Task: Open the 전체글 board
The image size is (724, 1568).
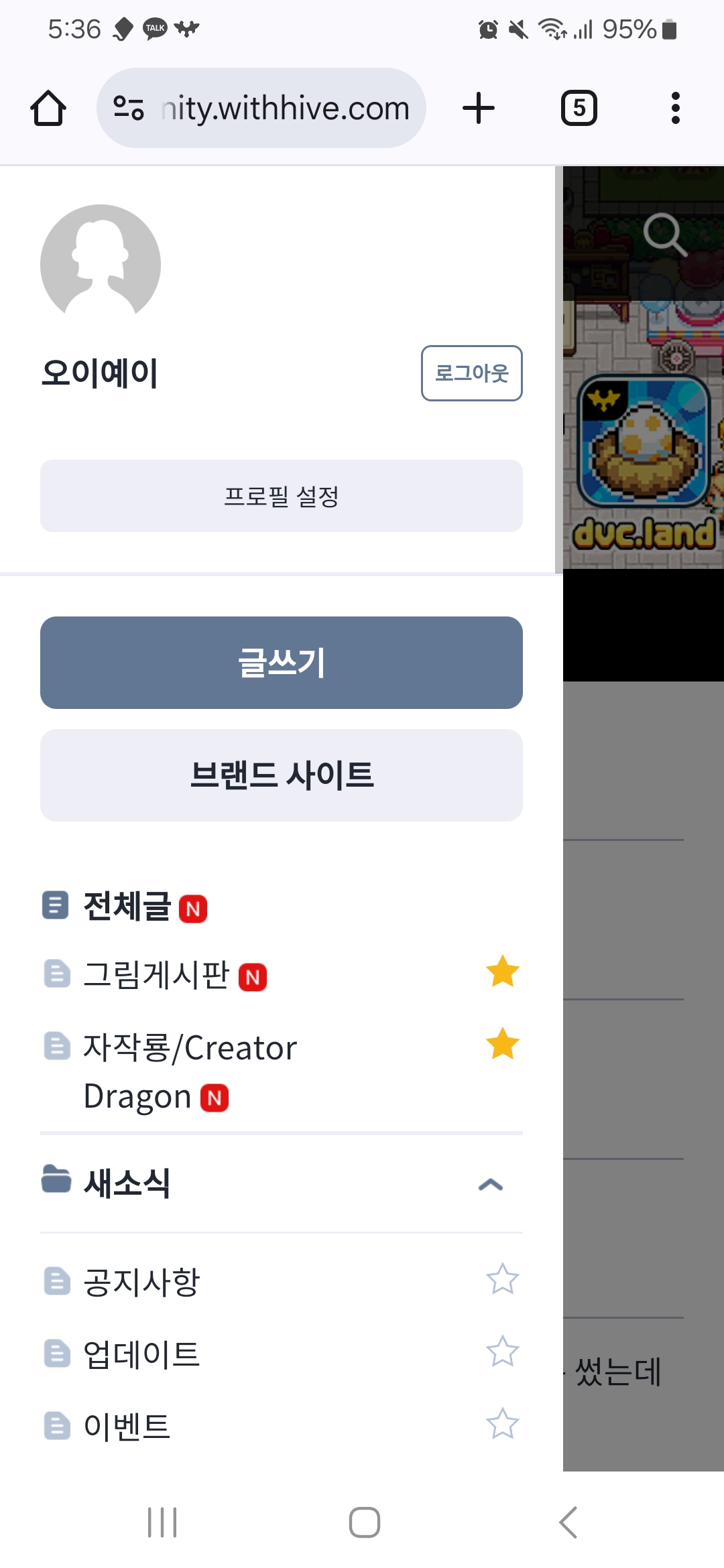Action: pyautogui.click(x=127, y=906)
